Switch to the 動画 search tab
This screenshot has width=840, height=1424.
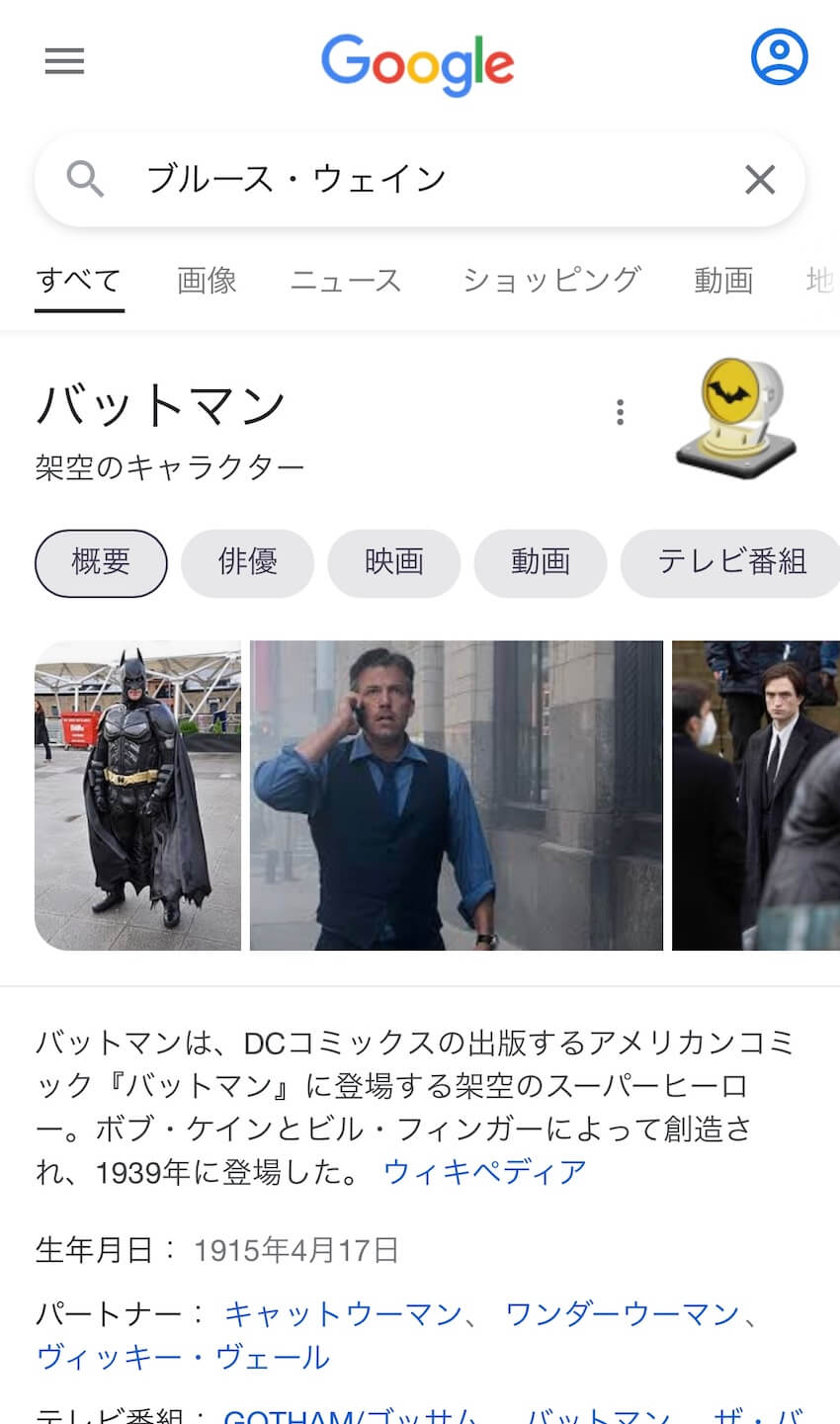(723, 281)
